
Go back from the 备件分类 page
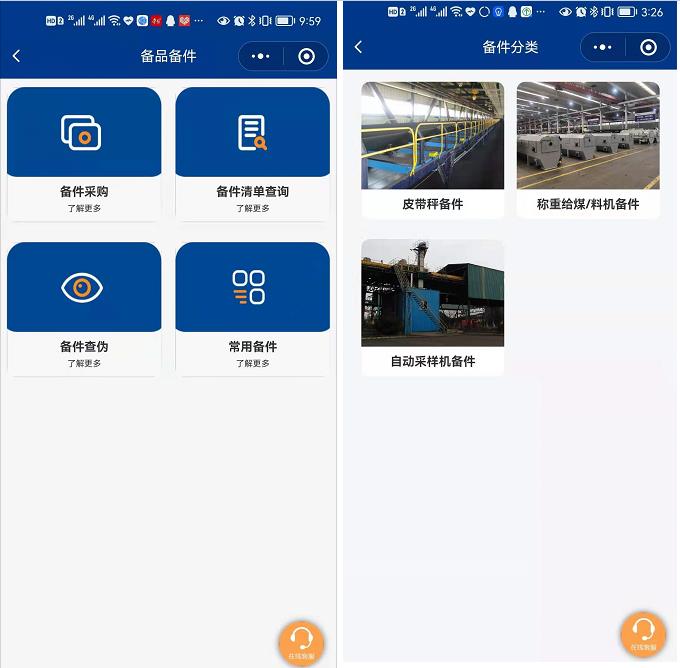click(x=359, y=47)
